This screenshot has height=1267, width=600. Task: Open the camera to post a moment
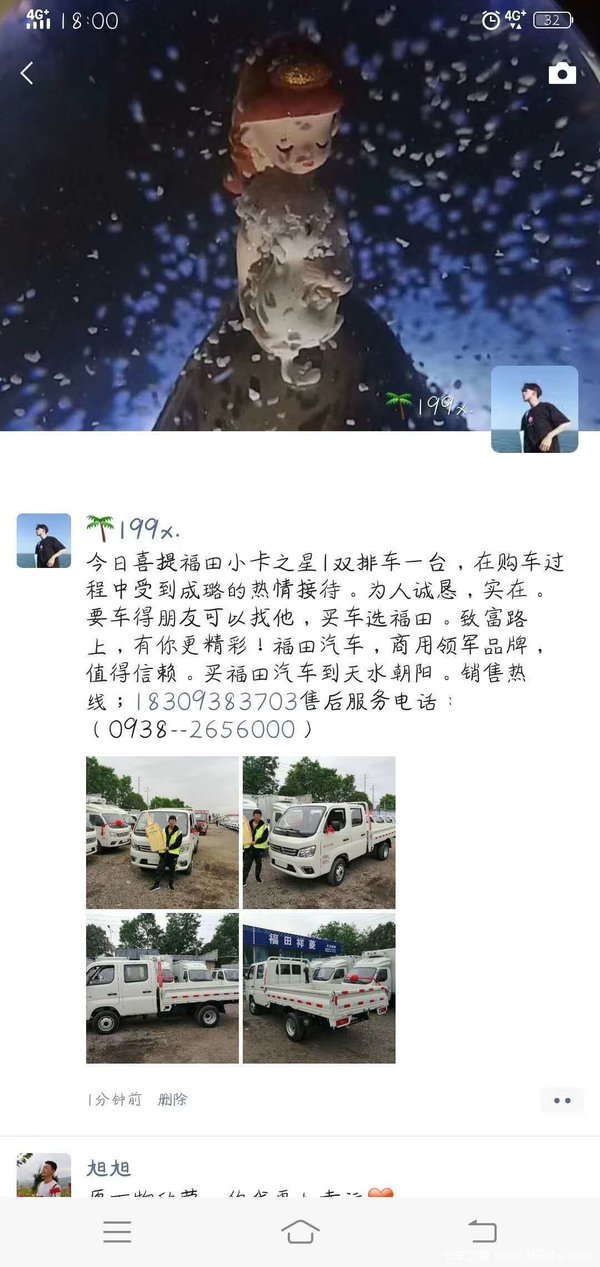(562, 73)
